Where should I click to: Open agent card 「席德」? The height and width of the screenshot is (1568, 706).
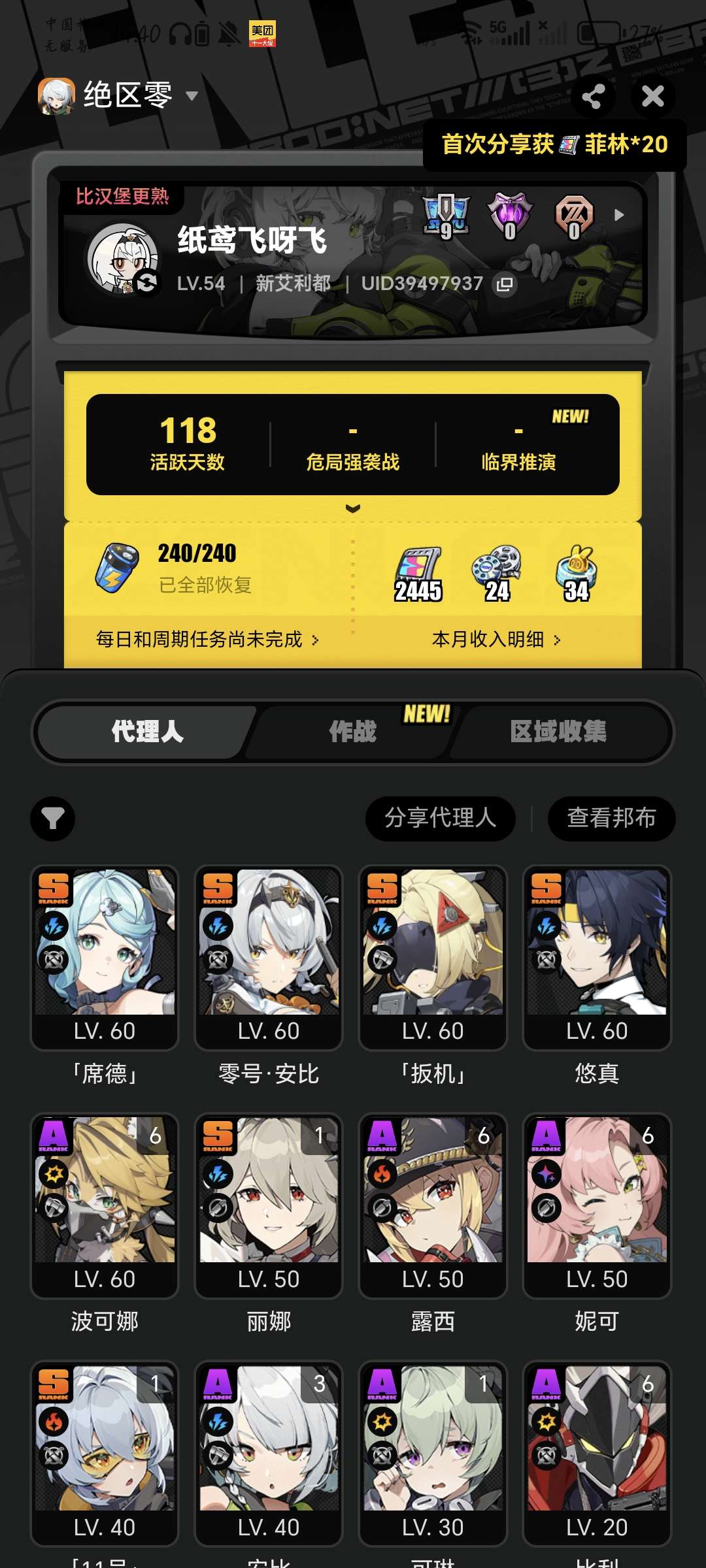pos(105,957)
